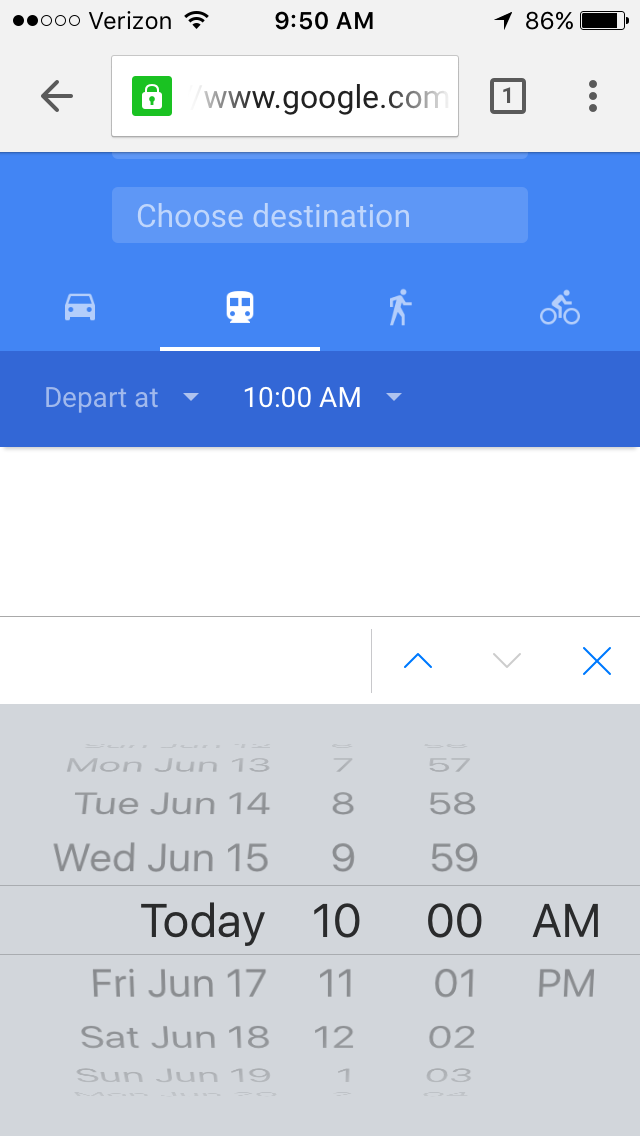Select the transit travel mode
This screenshot has width=640, height=1136.
[x=240, y=307]
